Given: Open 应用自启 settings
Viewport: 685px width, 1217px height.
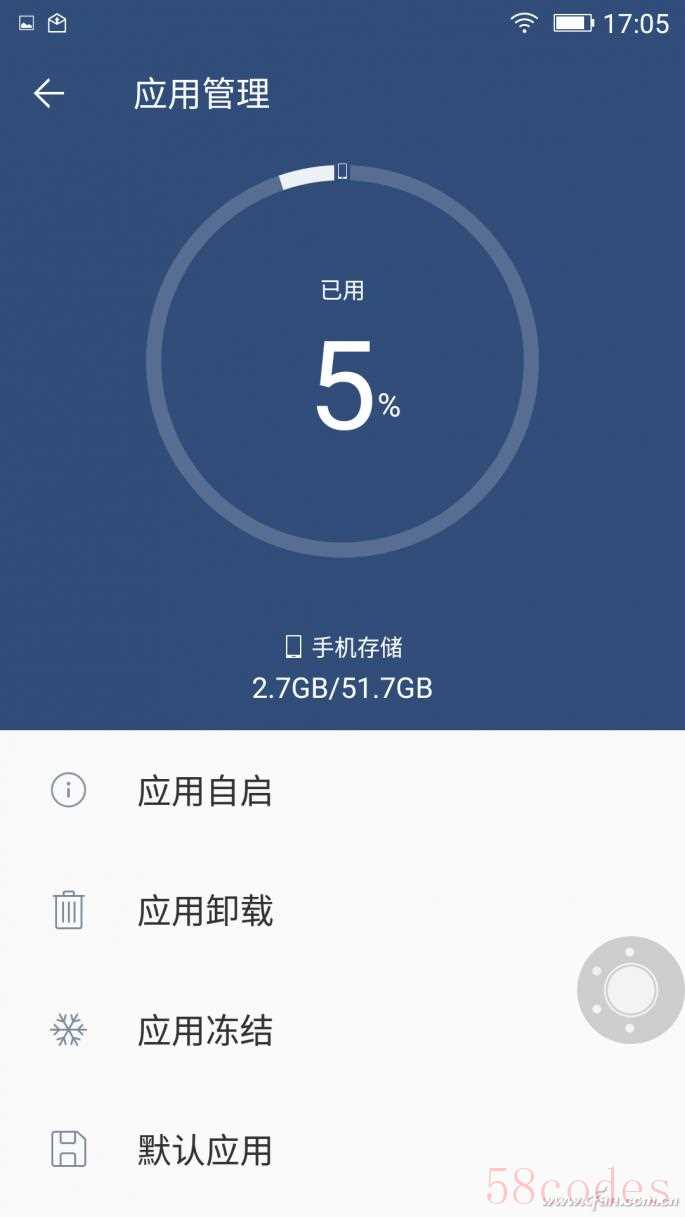Looking at the screenshot, I should click(x=342, y=791).
